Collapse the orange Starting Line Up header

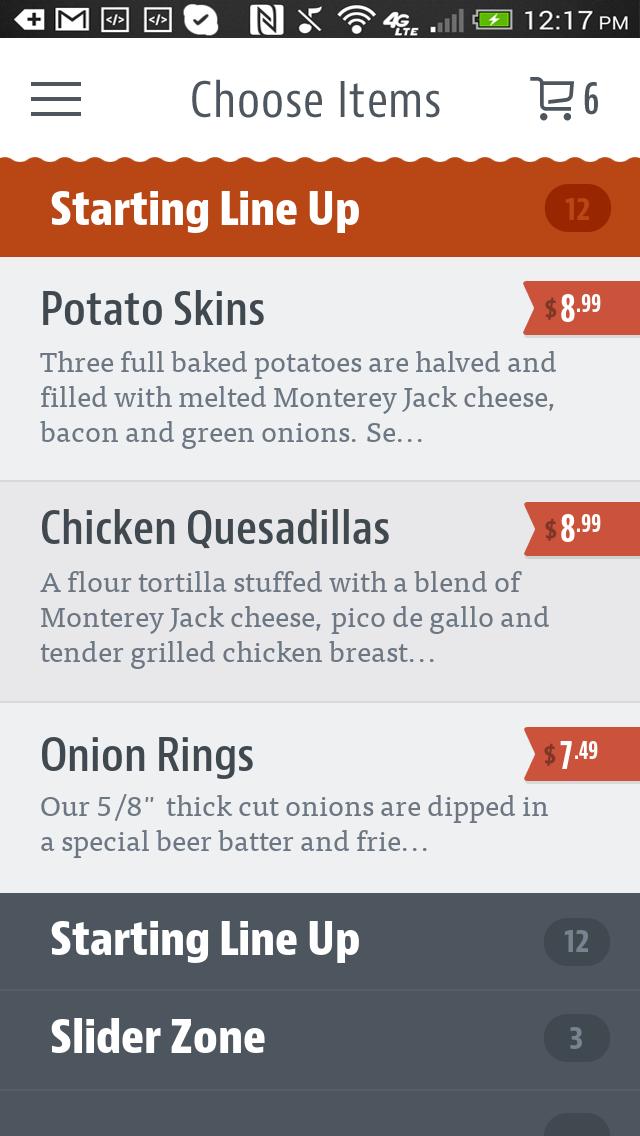point(320,209)
